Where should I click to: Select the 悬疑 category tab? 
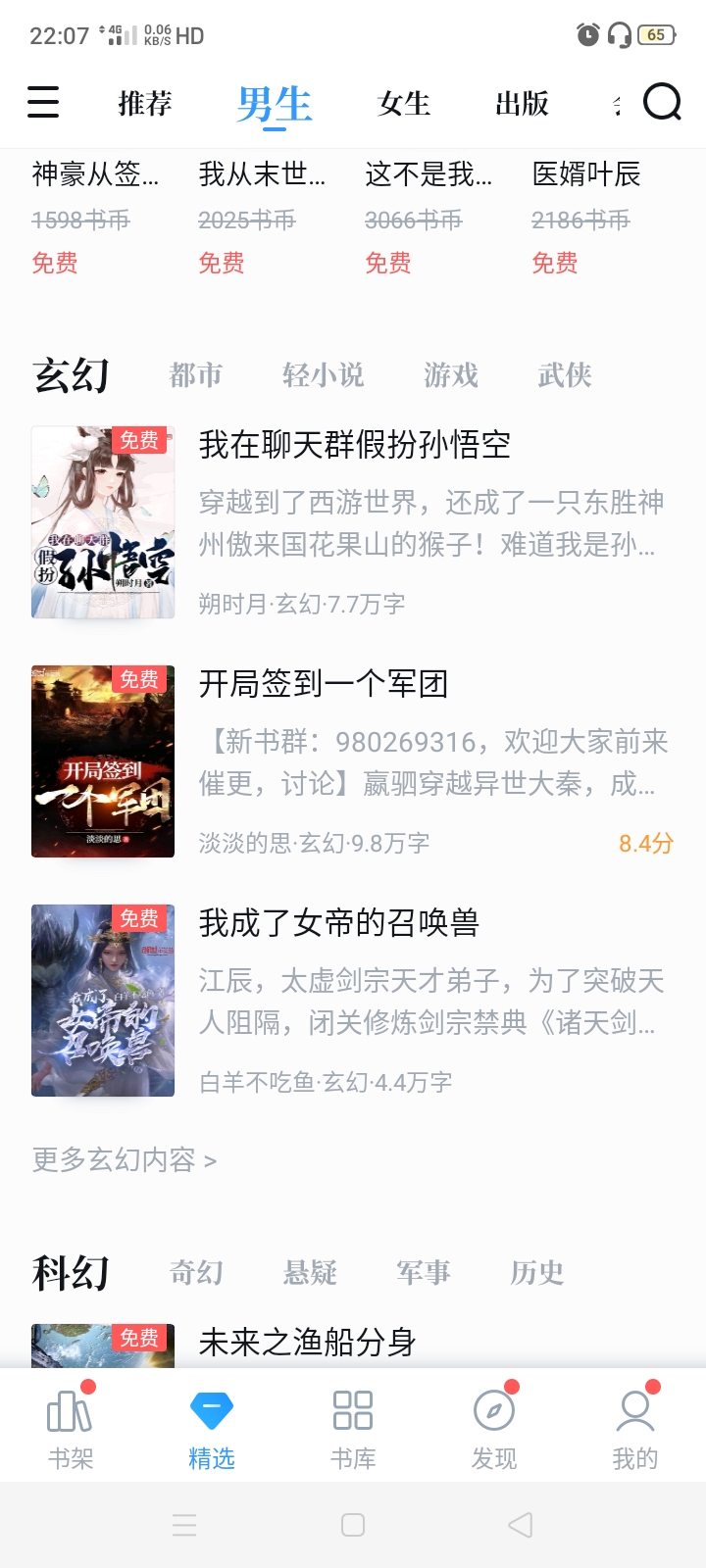310,1272
